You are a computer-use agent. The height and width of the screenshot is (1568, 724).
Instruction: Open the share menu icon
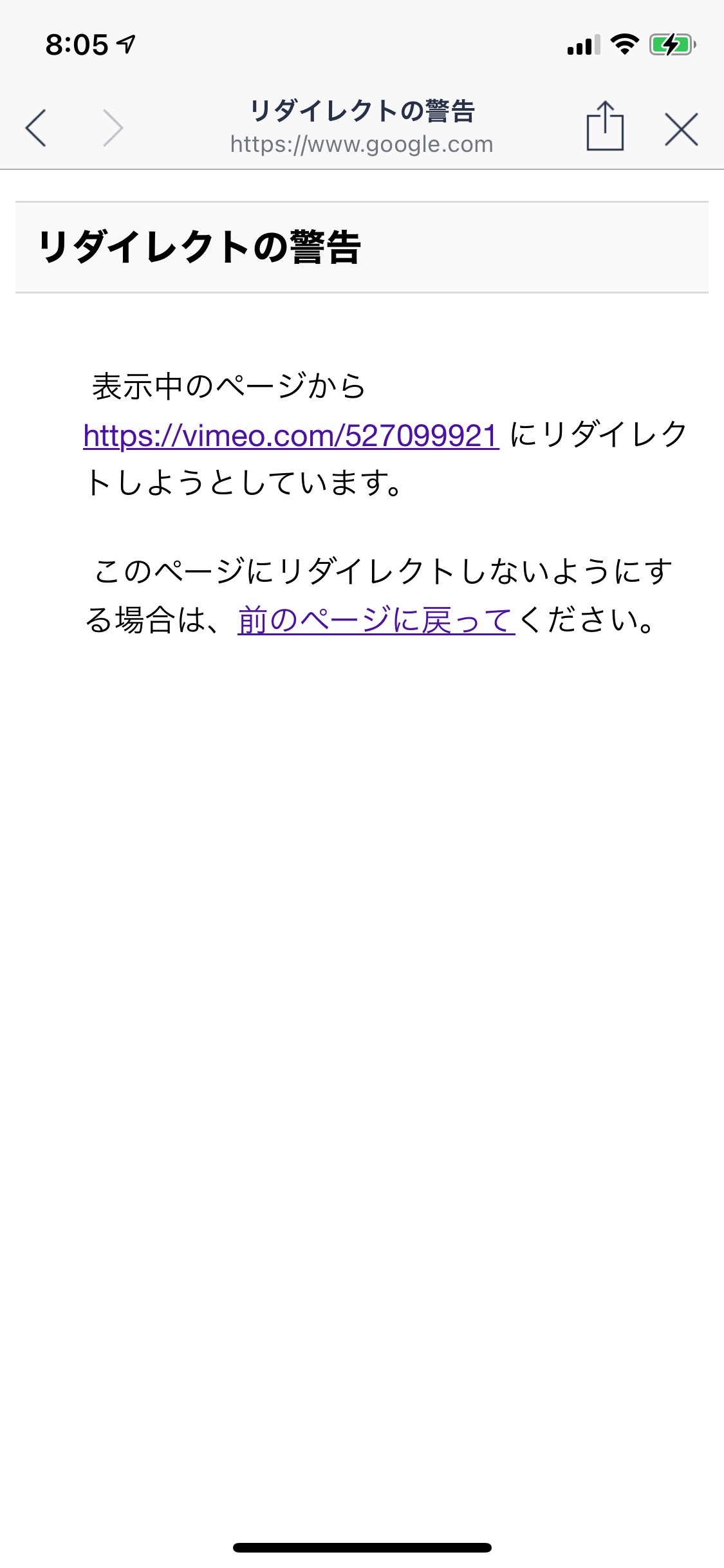click(x=605, y=126)
